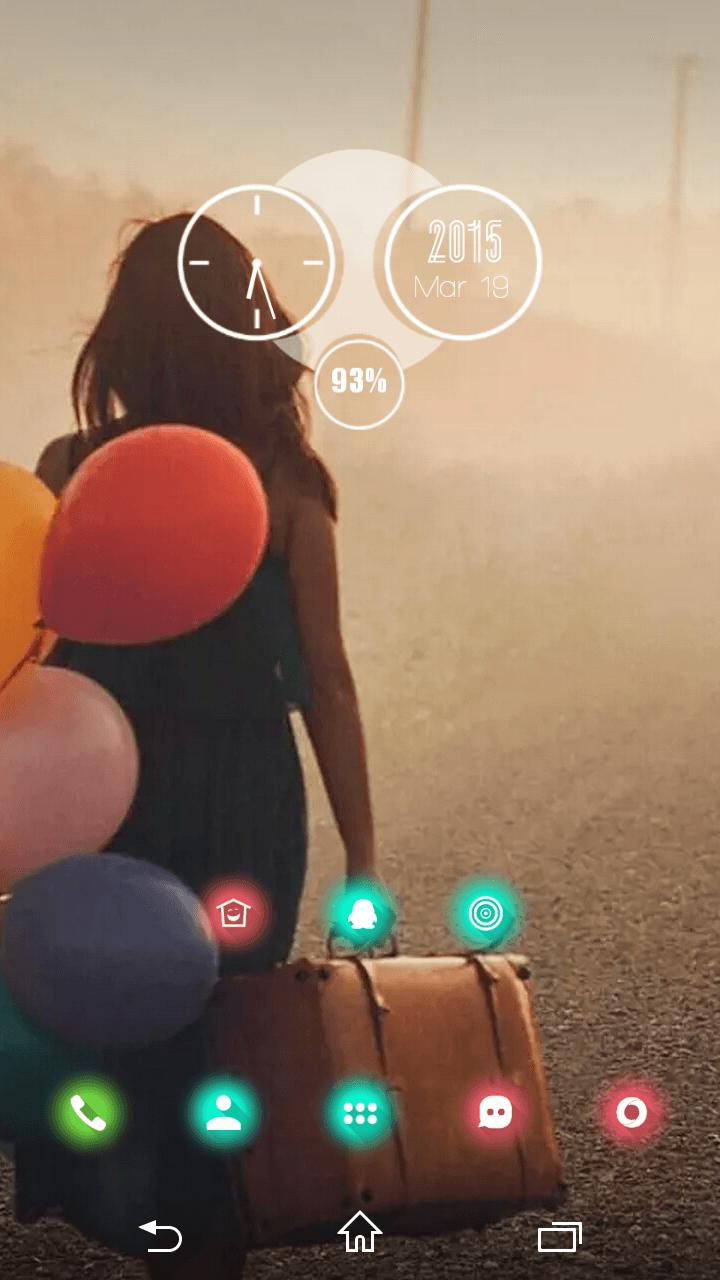Open the concentric circles target app

[x=484, y=912]
